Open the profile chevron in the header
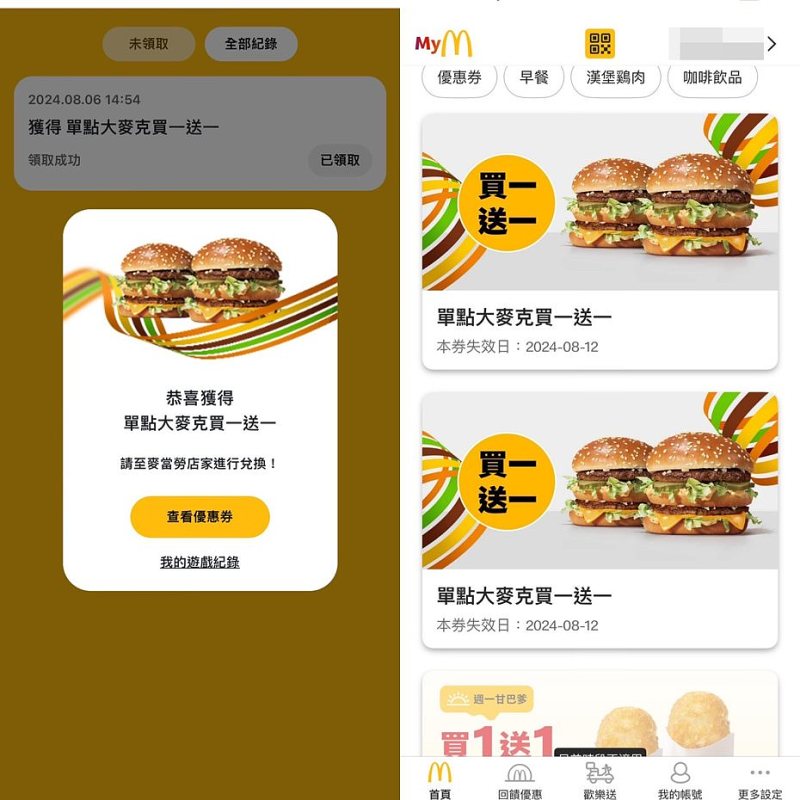Image resolution: width=800 pixels, height=800 pixels. pyautogui.click(x=771, y=44)
